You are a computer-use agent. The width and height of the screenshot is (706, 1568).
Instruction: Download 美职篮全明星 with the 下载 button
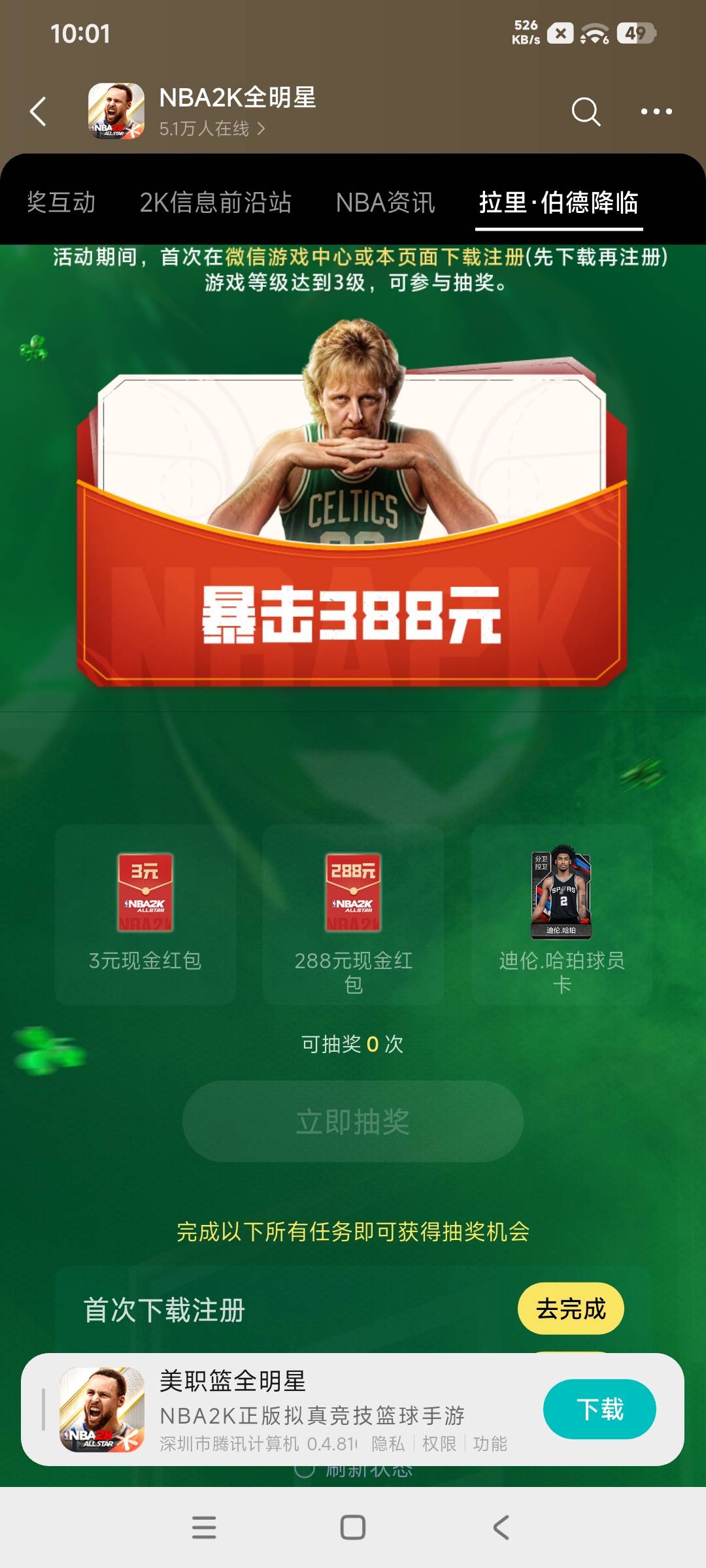pos(599,1409)
